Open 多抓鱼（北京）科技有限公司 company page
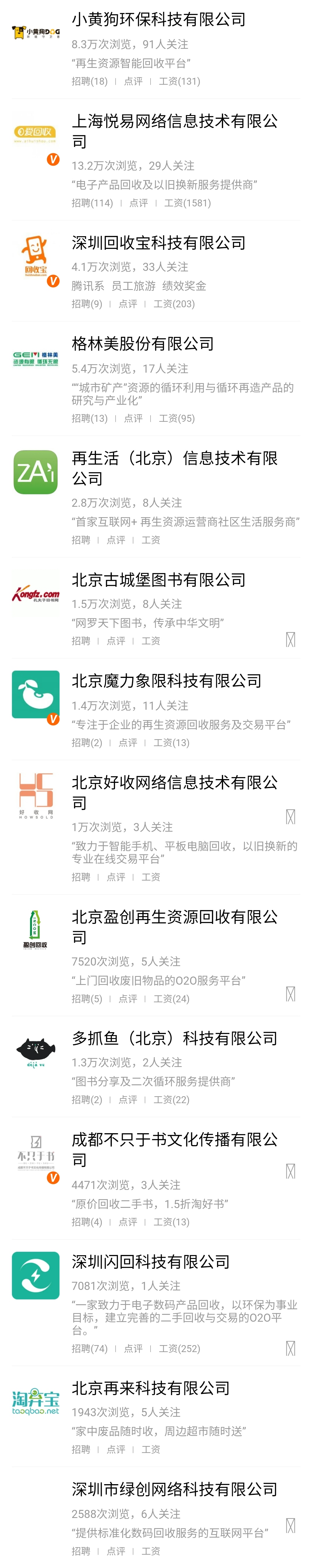The height and width of the screenshot is (1568, 312). (x=174, y=1038)
